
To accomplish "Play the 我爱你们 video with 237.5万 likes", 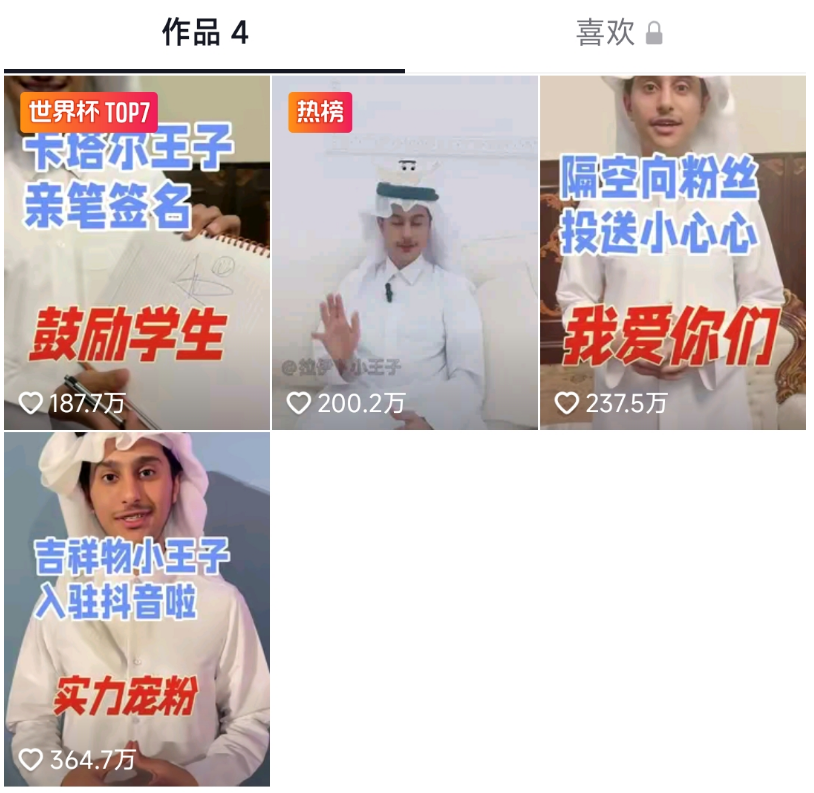I will point(673,253).
